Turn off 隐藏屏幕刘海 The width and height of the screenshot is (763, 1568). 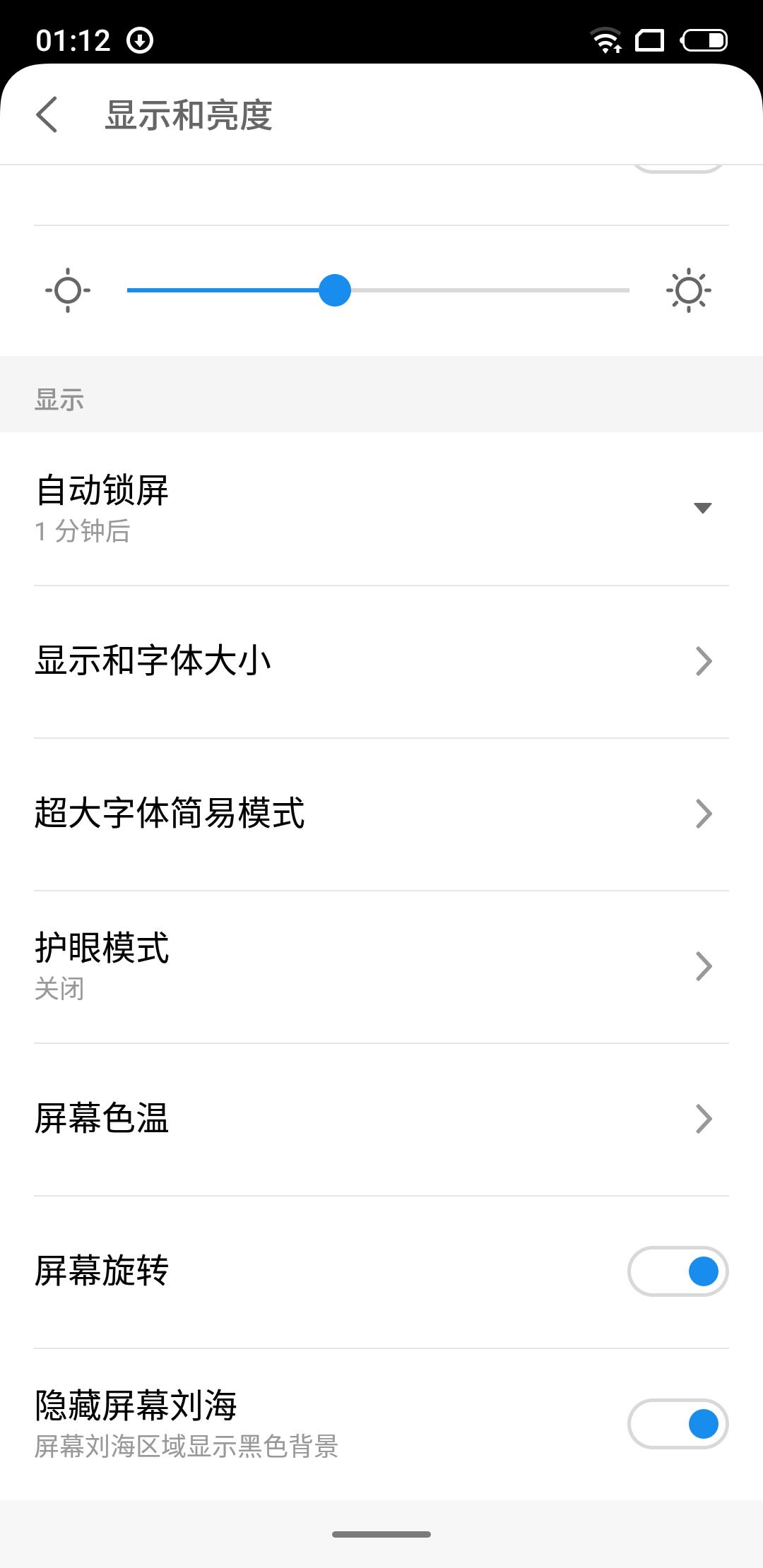coord(678,1424)
